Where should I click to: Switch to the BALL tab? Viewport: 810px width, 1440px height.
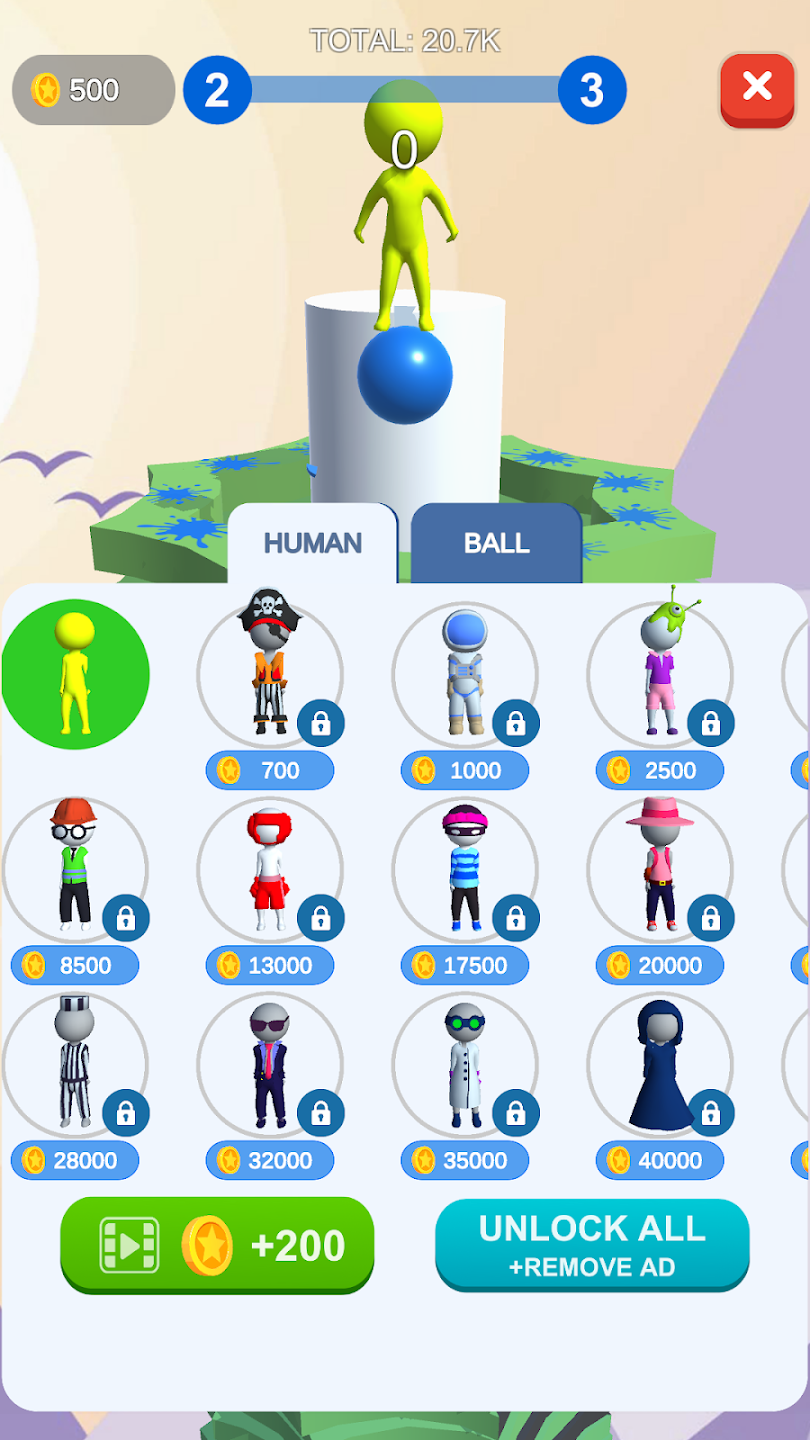tap(496, 543)
